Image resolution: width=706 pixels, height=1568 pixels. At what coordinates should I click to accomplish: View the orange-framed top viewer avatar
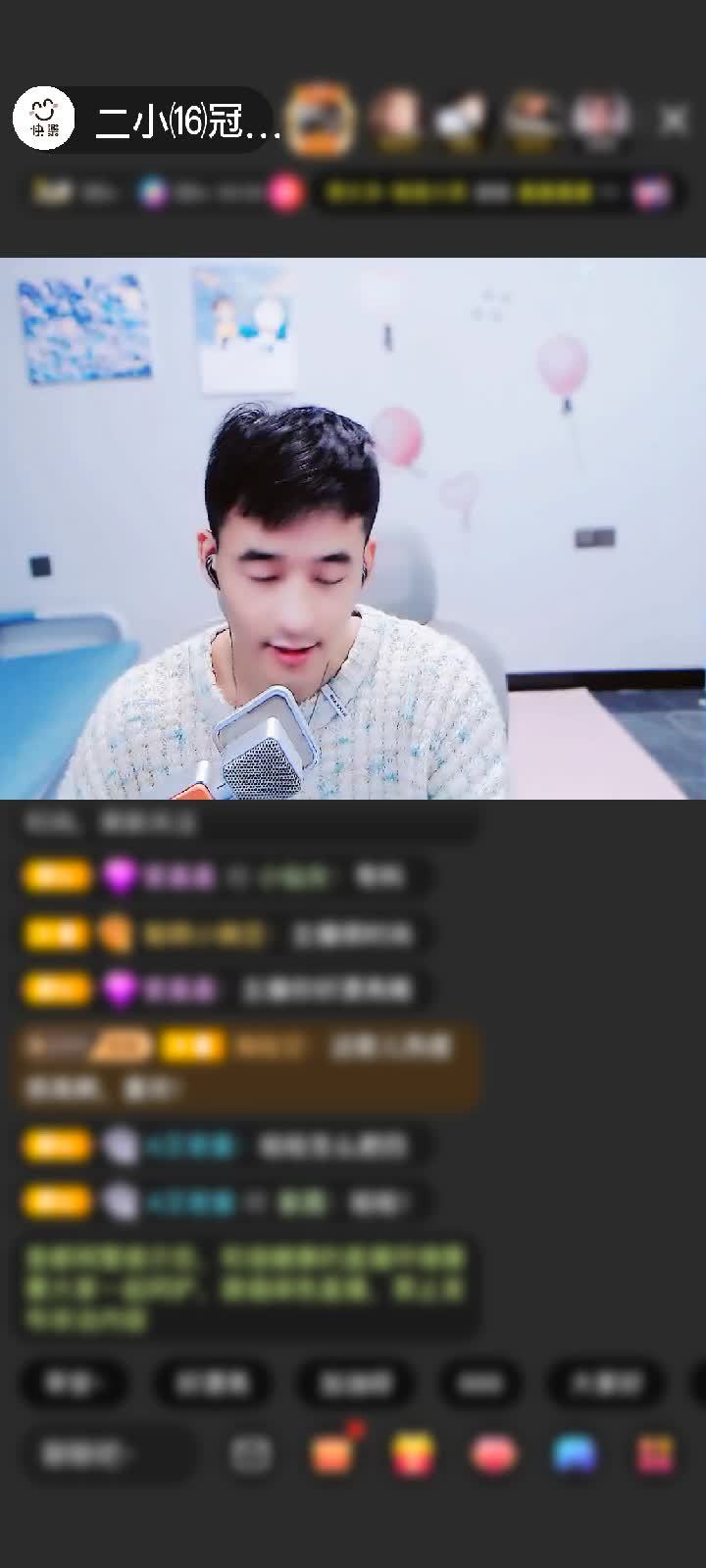[x=324, y=121]
